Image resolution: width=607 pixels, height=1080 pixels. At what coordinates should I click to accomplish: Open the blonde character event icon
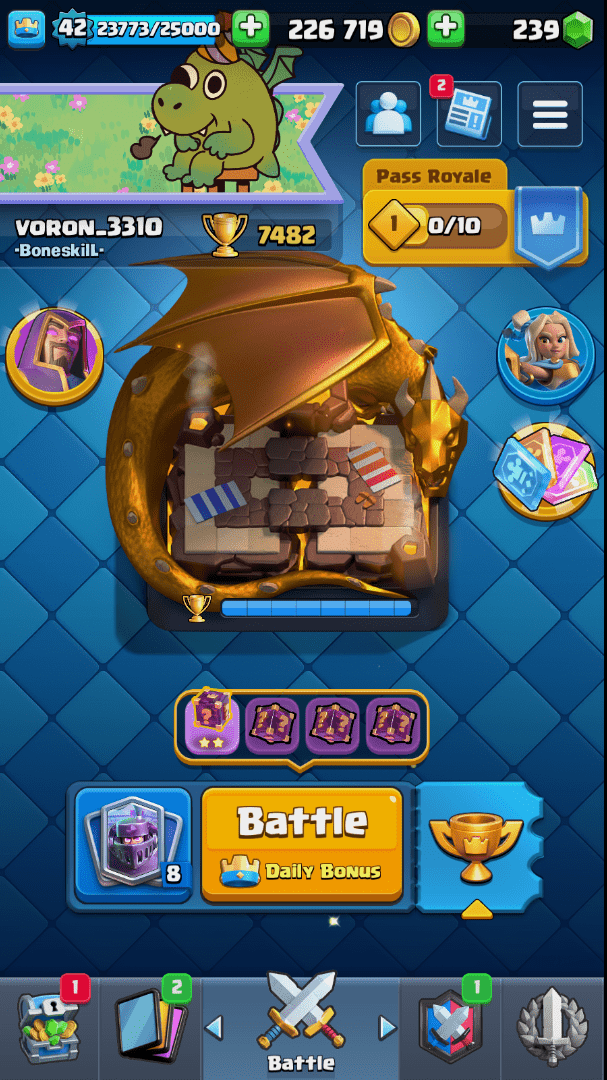click(x=546, y=355)
